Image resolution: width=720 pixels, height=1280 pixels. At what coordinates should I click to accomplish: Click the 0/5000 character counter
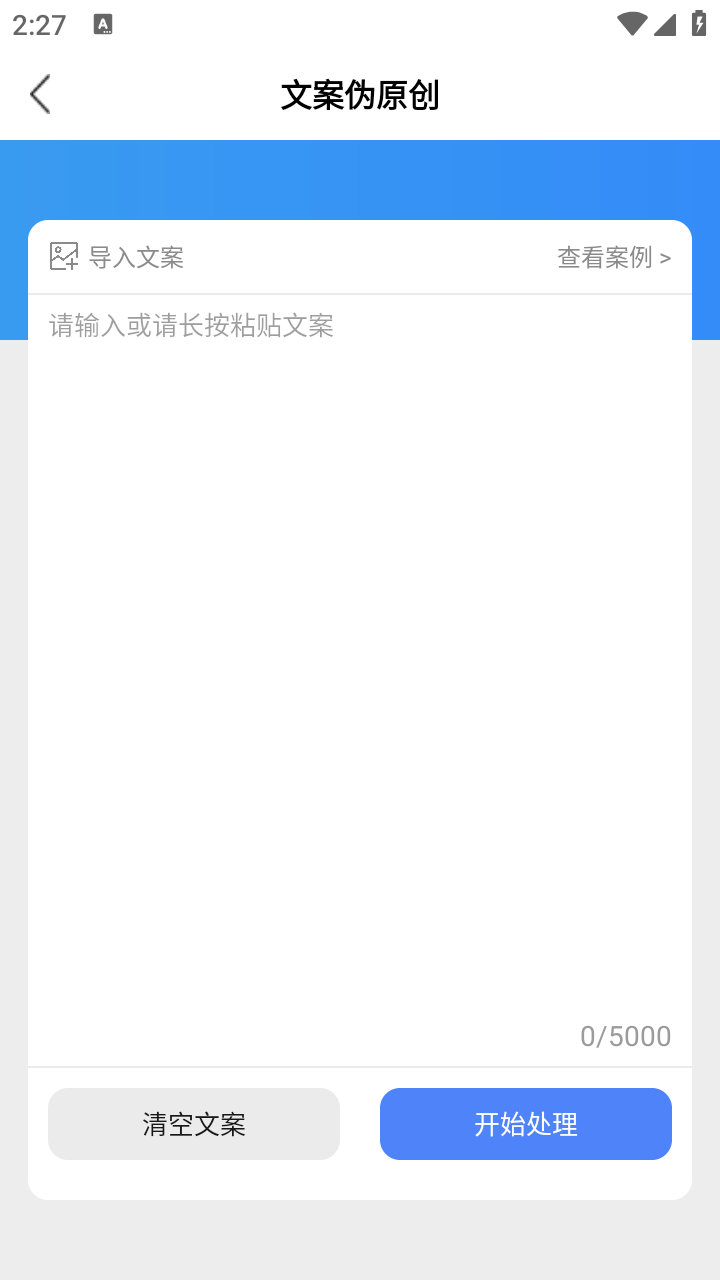[x=626, y=1036]
